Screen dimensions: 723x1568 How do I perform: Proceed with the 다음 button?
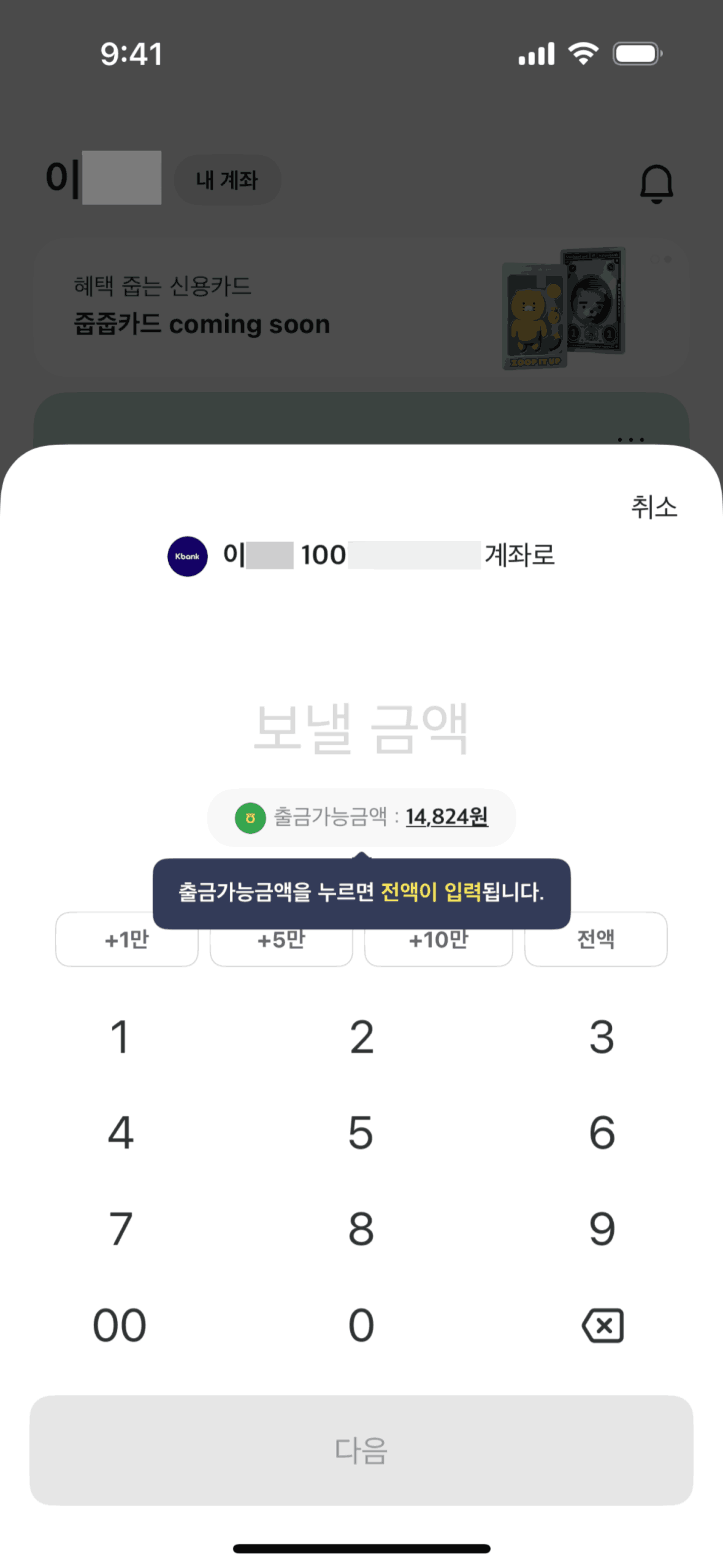point(361,1450)
